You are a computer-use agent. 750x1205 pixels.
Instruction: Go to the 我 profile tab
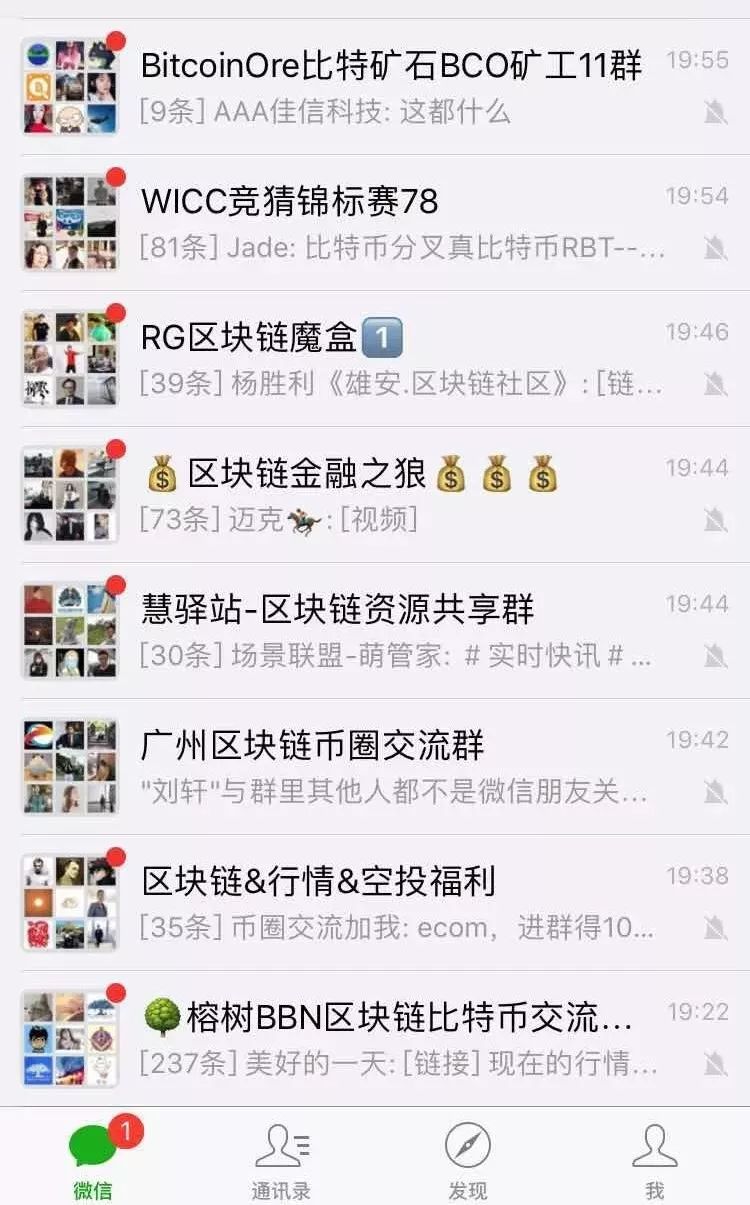pos(655,1160)
